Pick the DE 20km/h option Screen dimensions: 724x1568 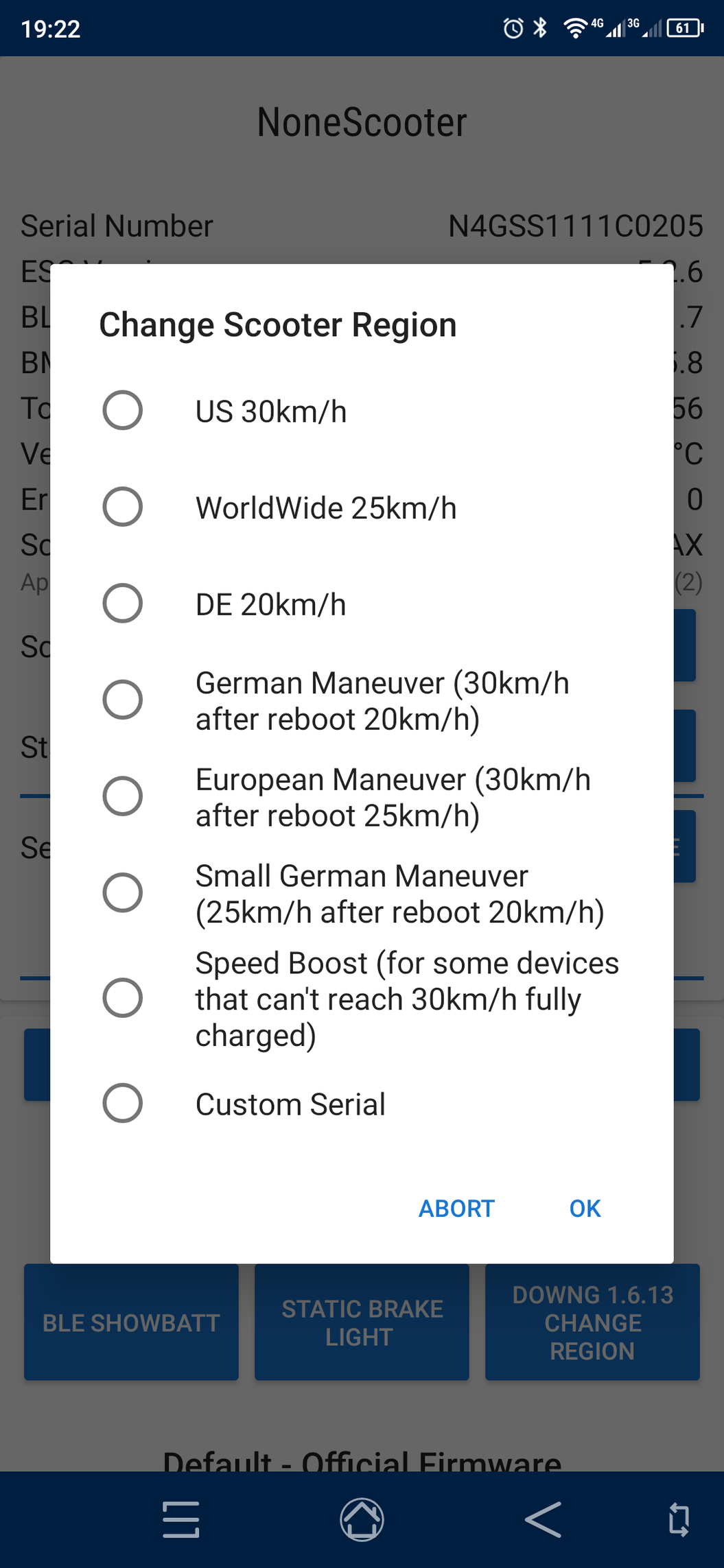361,604
